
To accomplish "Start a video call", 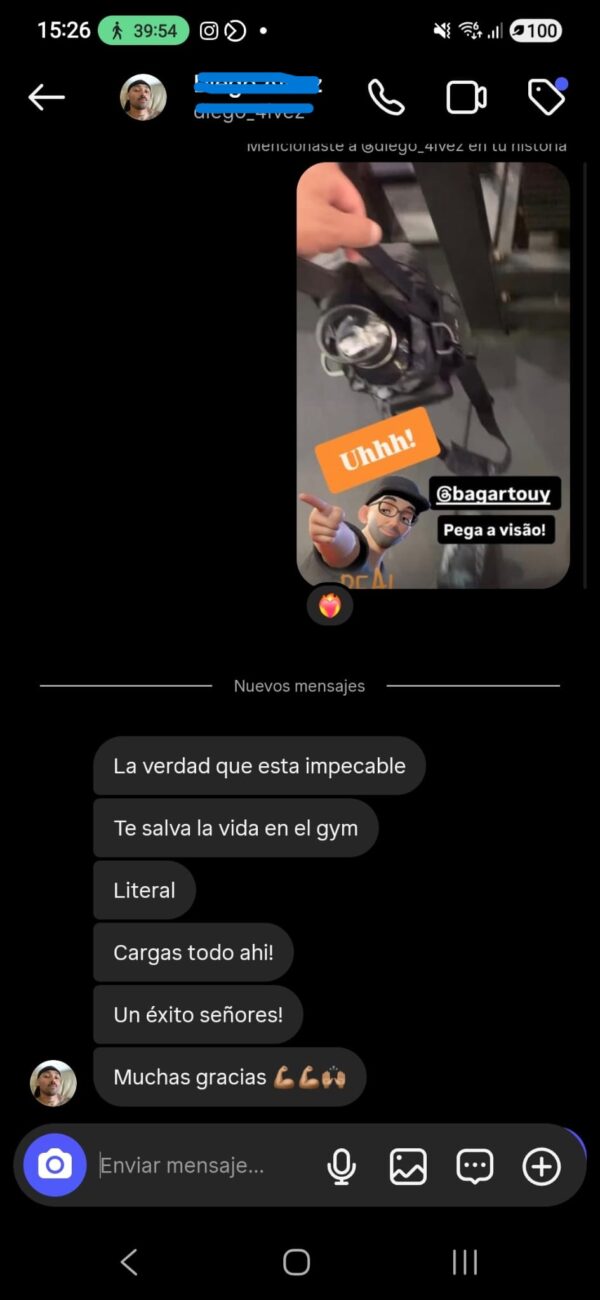I will coord(466,97).
